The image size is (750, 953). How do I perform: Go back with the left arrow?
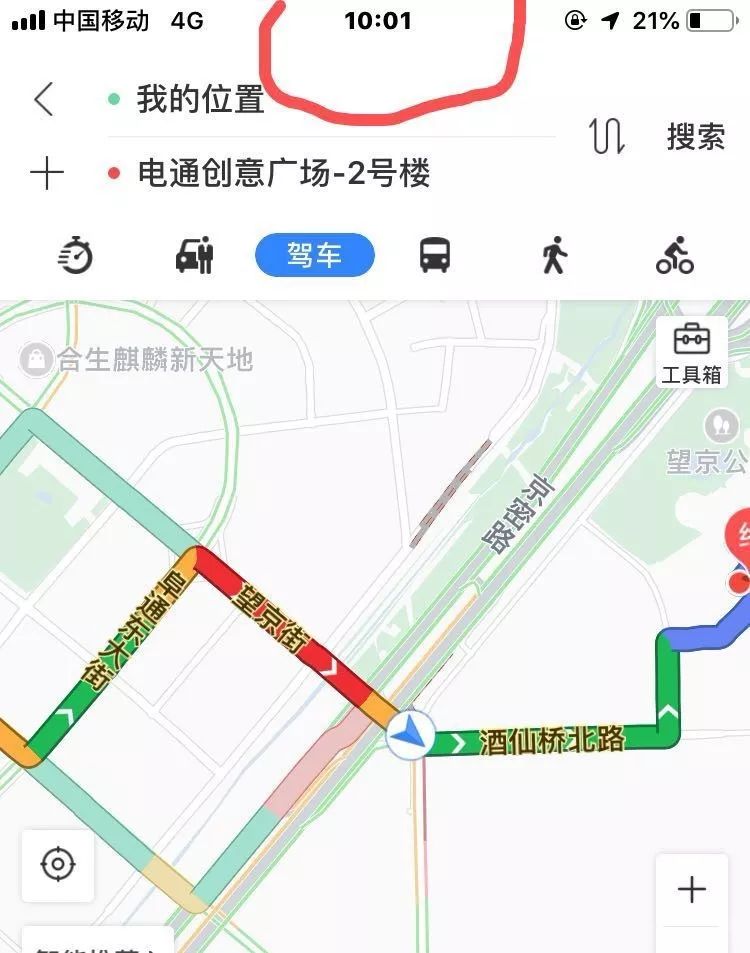click(x=43, y=99)
